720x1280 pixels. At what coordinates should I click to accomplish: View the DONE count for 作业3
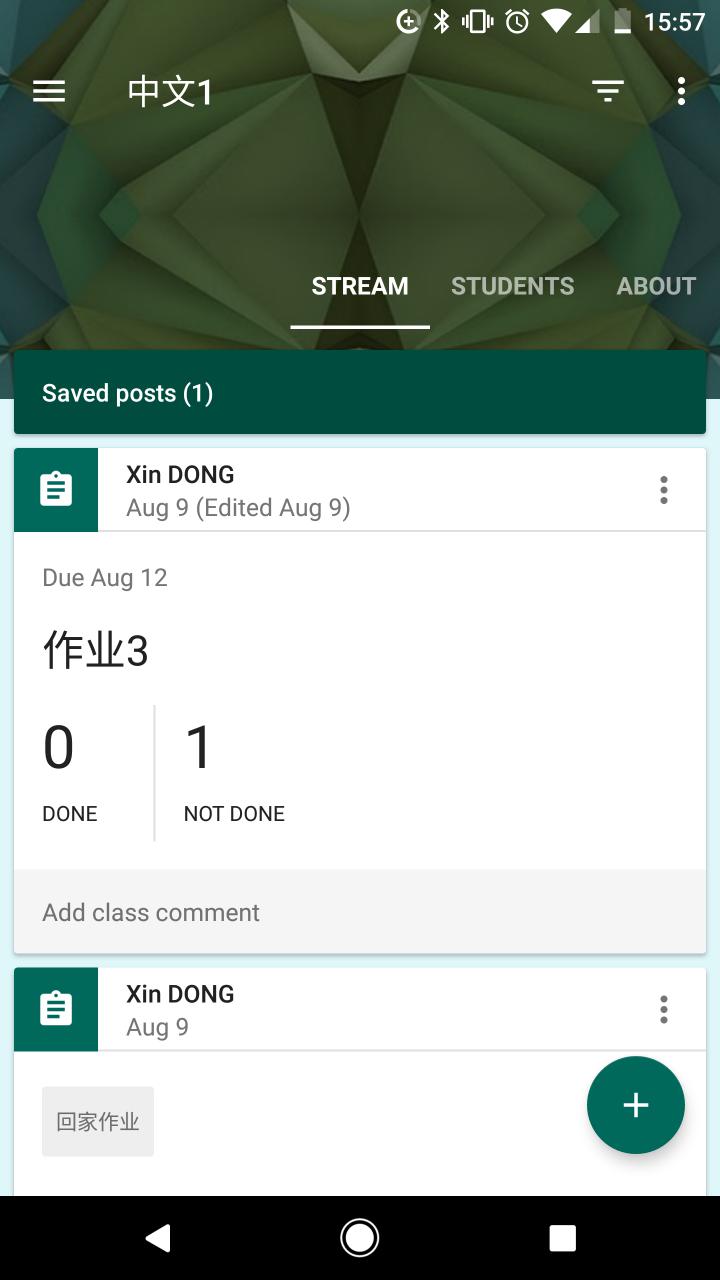[x=69, y=770]
